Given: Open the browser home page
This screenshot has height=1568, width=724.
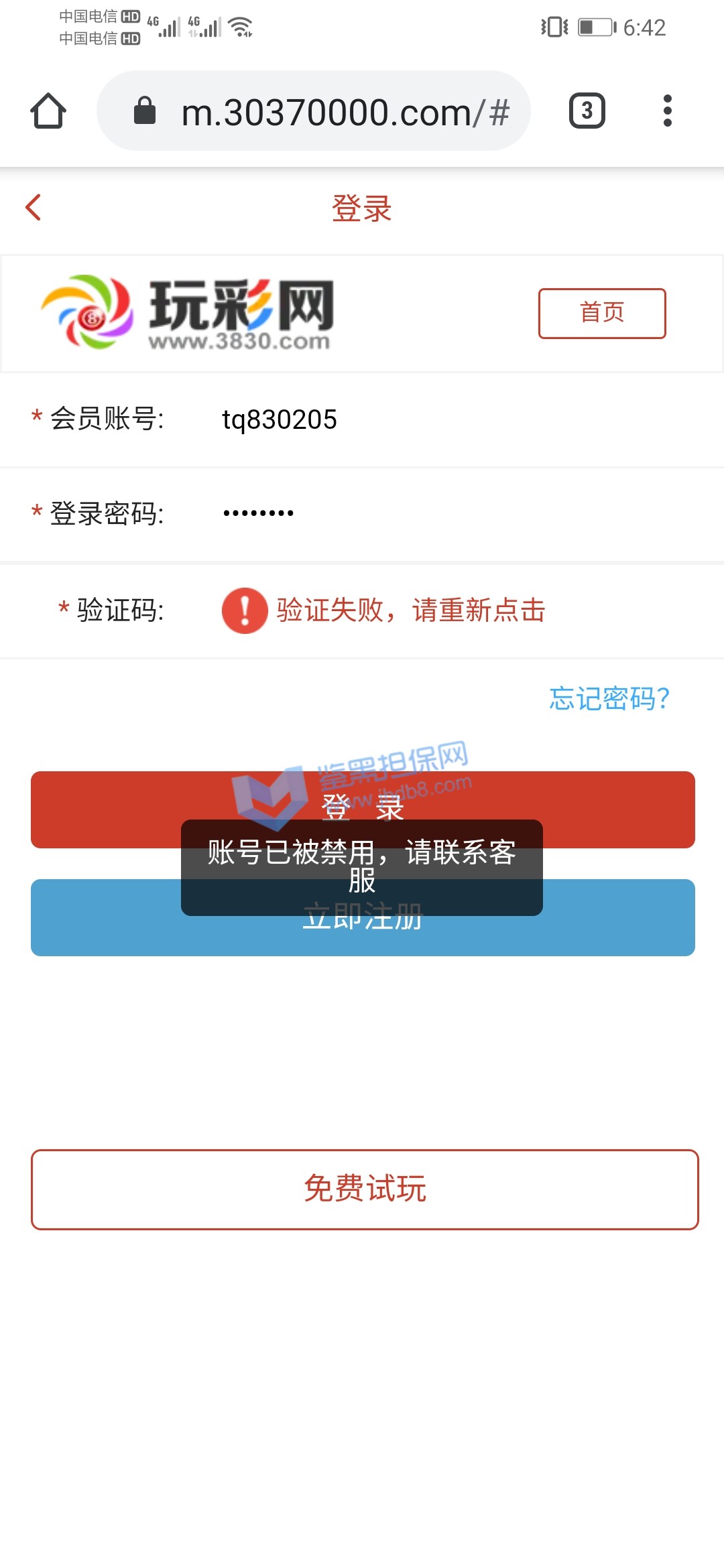Looking at the screenshot, I should pos(48,111).
